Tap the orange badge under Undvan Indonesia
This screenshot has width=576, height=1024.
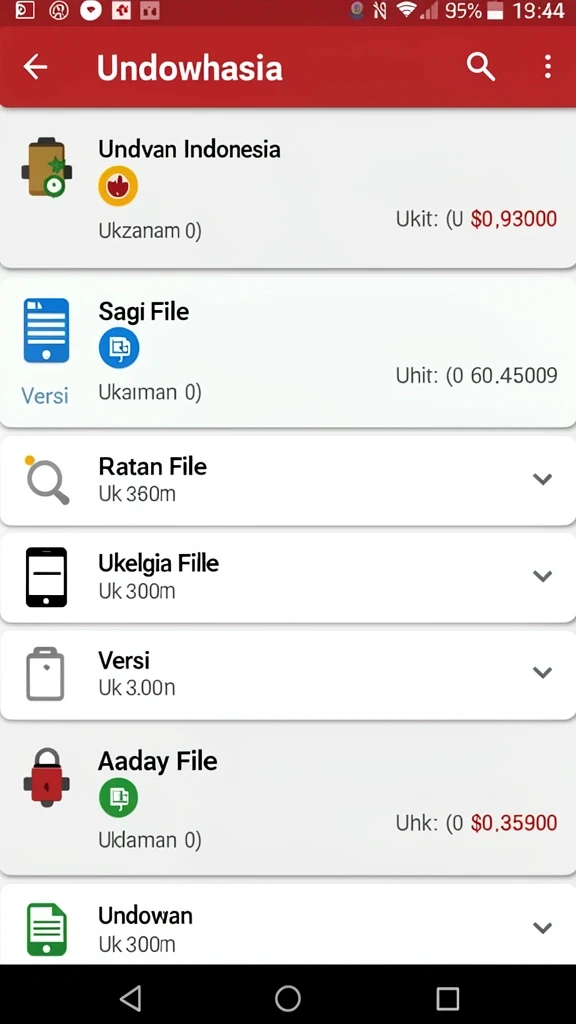tap(118, 185)
